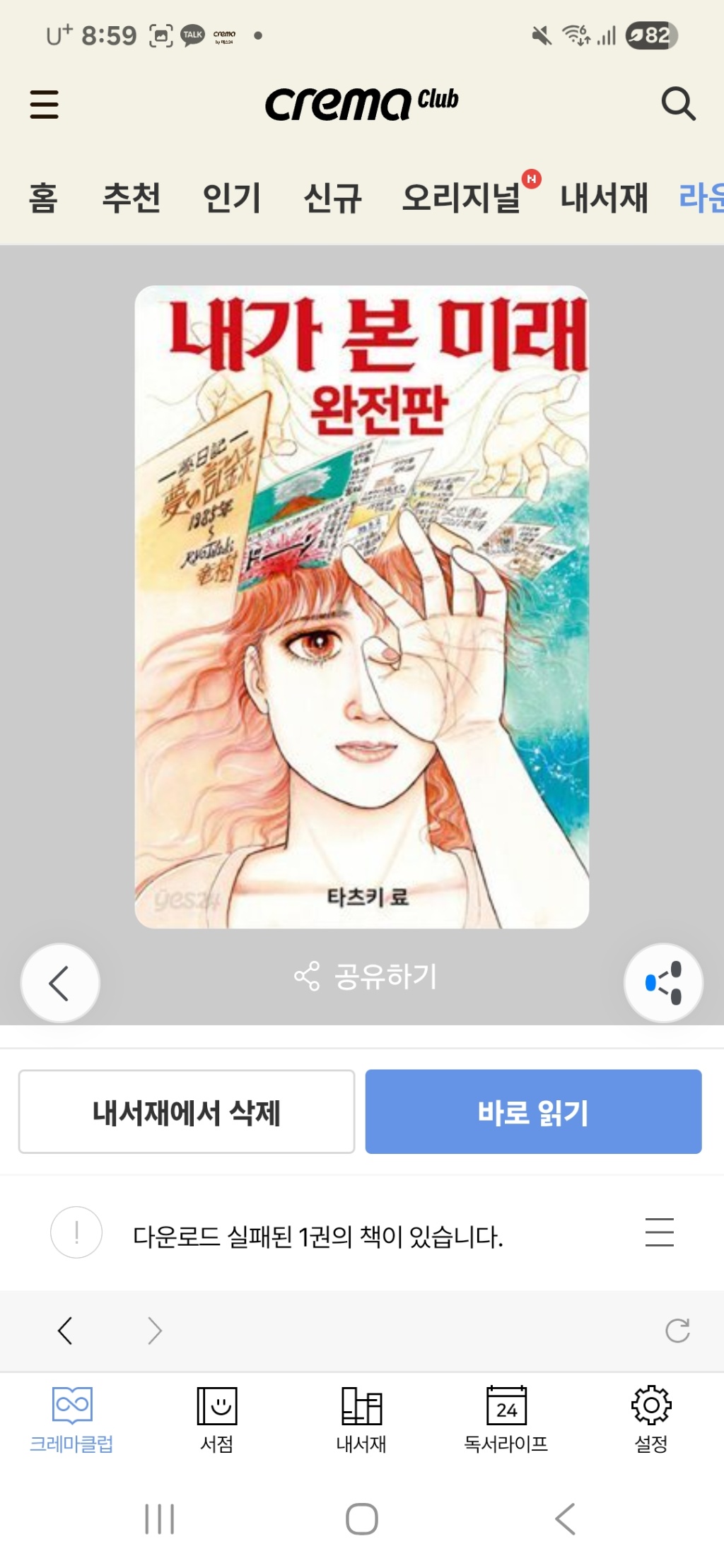Open the round floating share button
This screenshot has width=724, height=1568.
click(663, 982)
